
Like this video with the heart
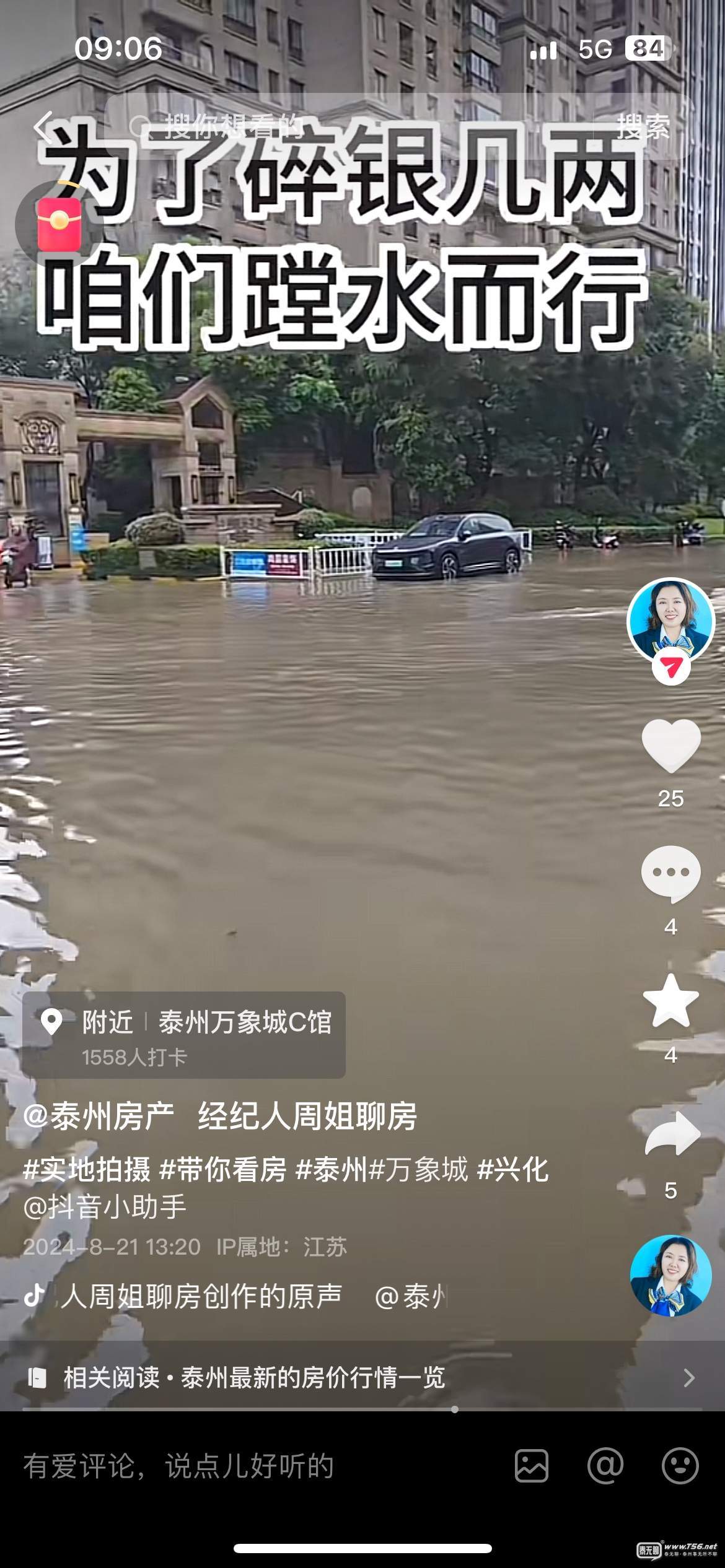pos(670,746)
